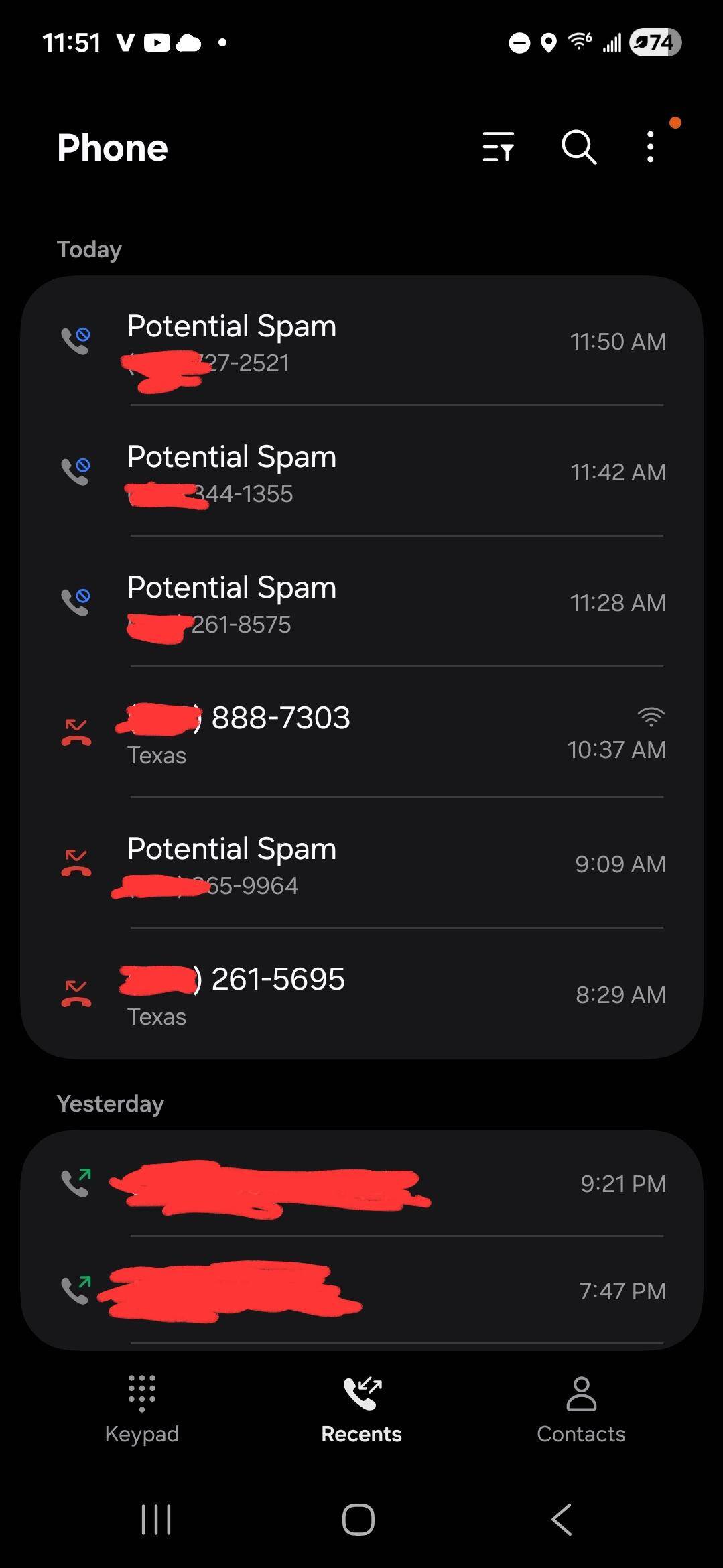Screen dimensions: 723x1568
Task: Tap the system back button
Action: click(x=562, y=1520)
